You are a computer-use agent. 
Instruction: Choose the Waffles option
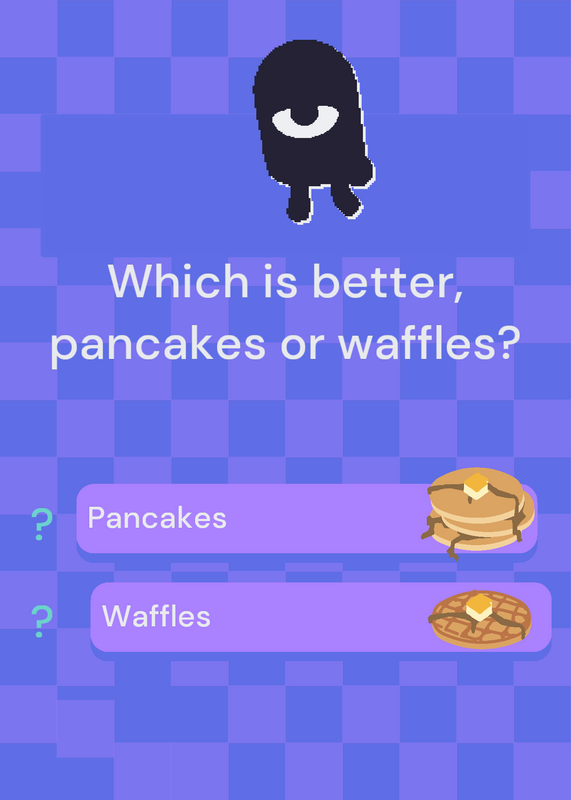(321, 617)
